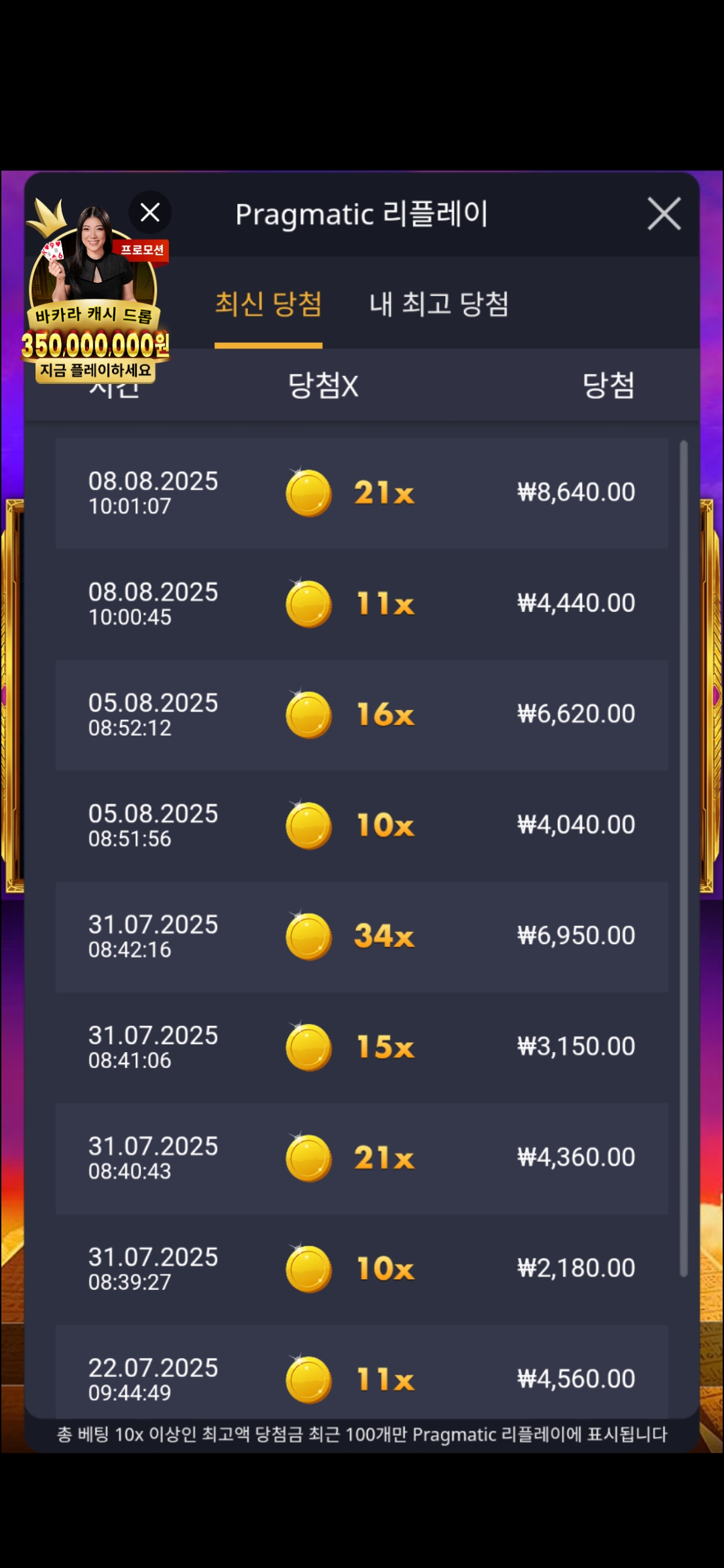Open the ₩4,360.00 win replay
The height and width of the screenshot is (1568, 724).
[361, 1158]
